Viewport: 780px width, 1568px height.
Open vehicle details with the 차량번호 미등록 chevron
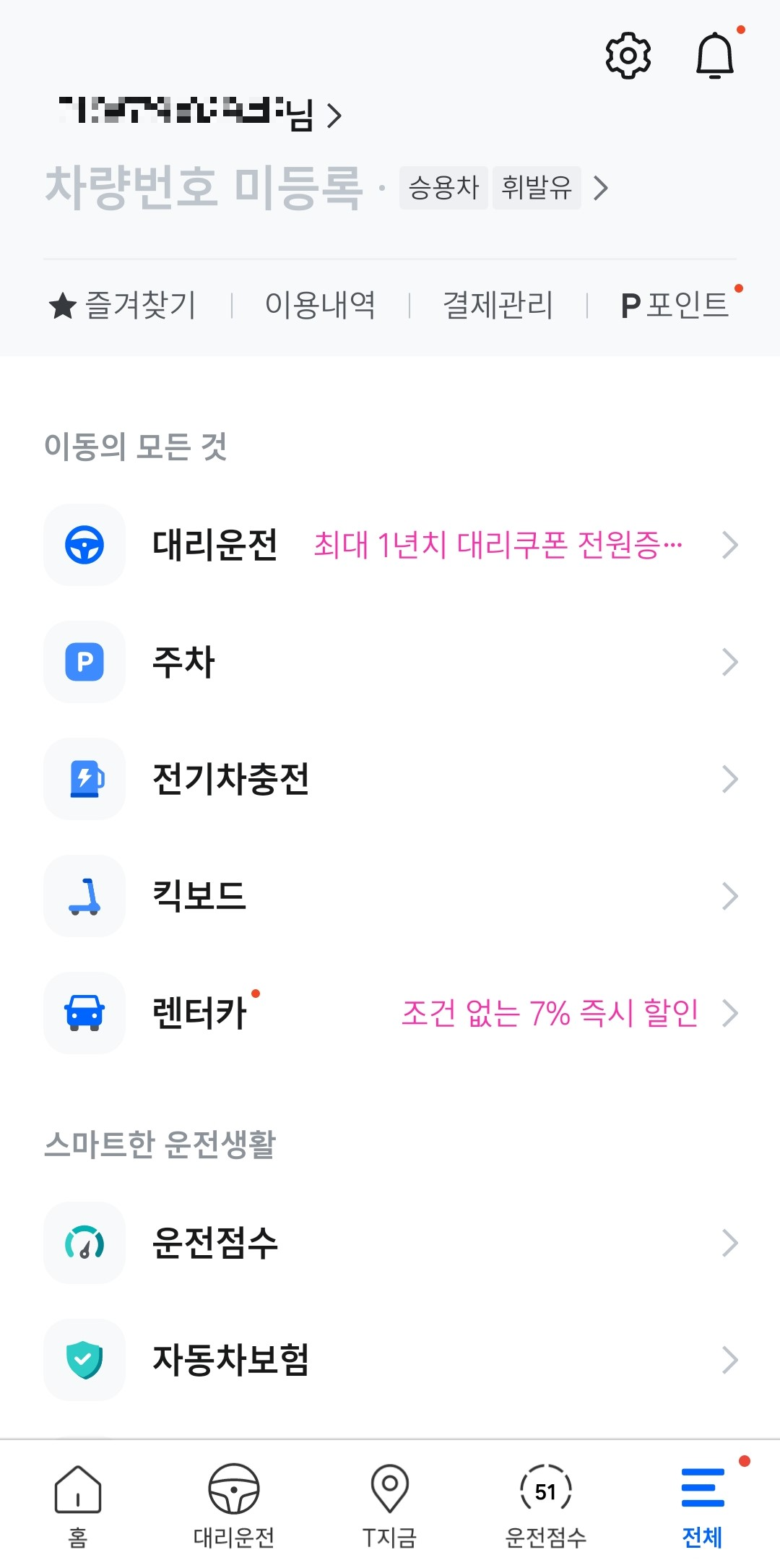602,188
